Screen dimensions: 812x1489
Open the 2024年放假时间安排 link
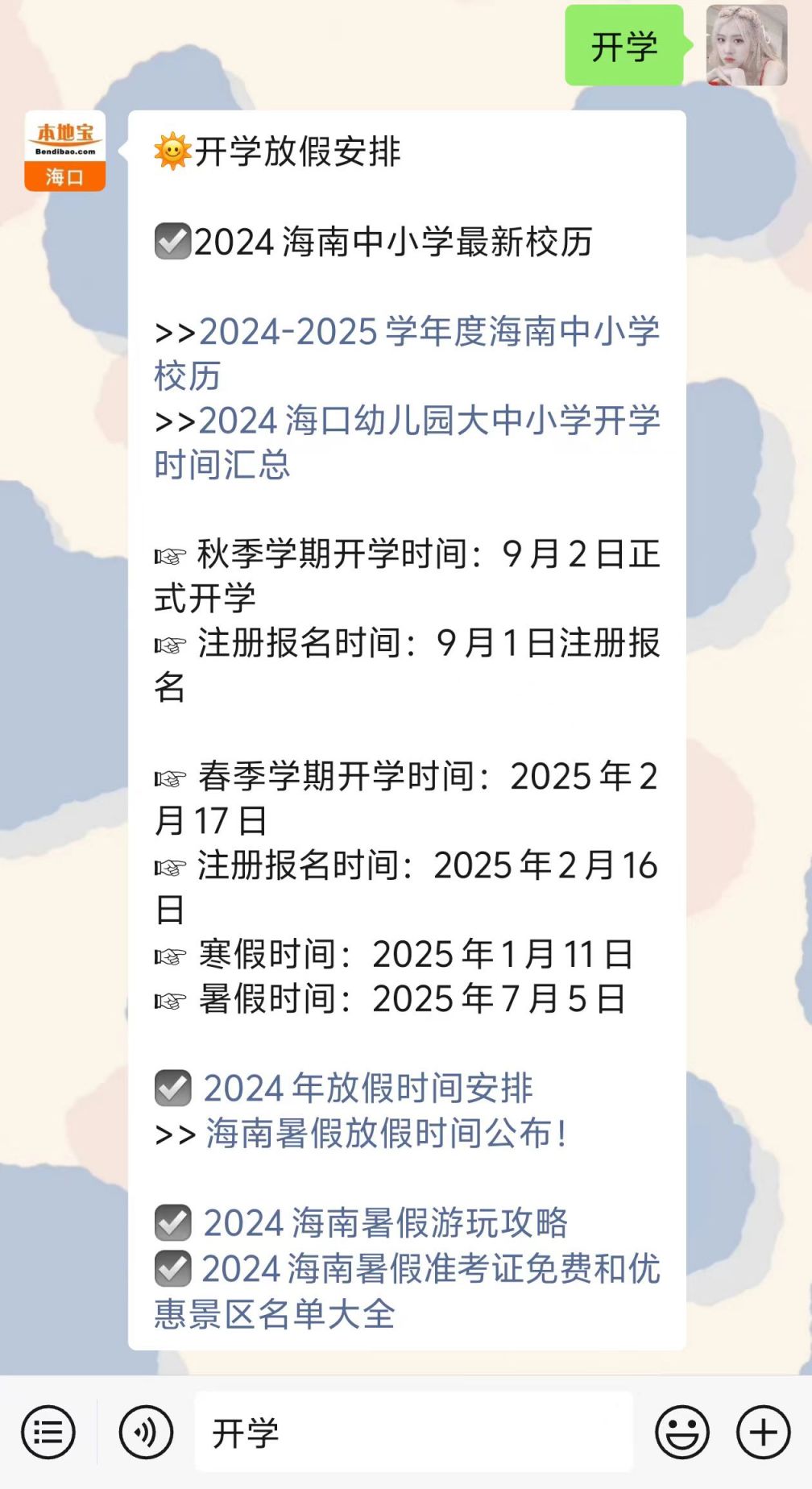click(367, 1089)
